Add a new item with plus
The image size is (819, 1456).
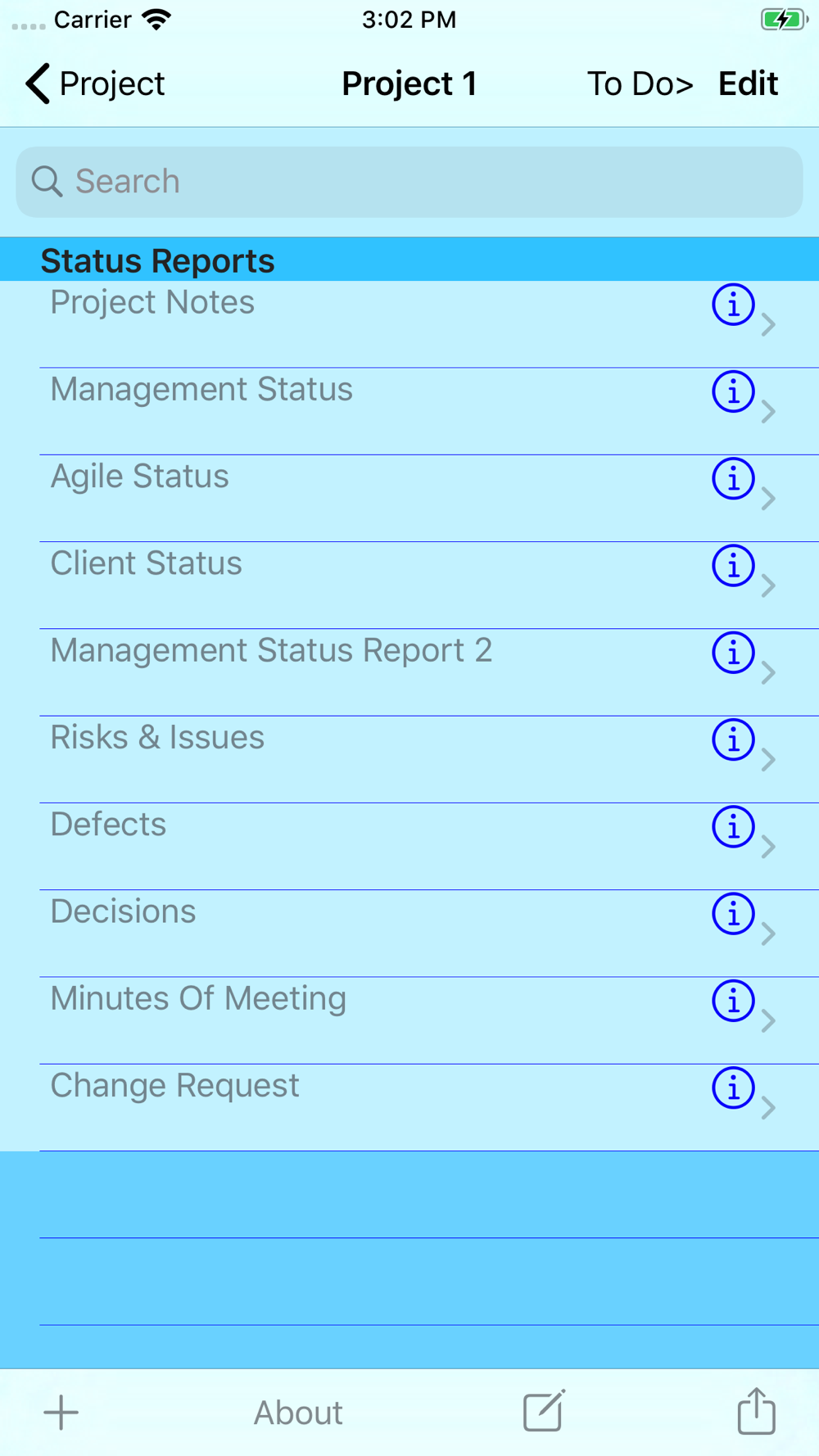coord(61,1413)
